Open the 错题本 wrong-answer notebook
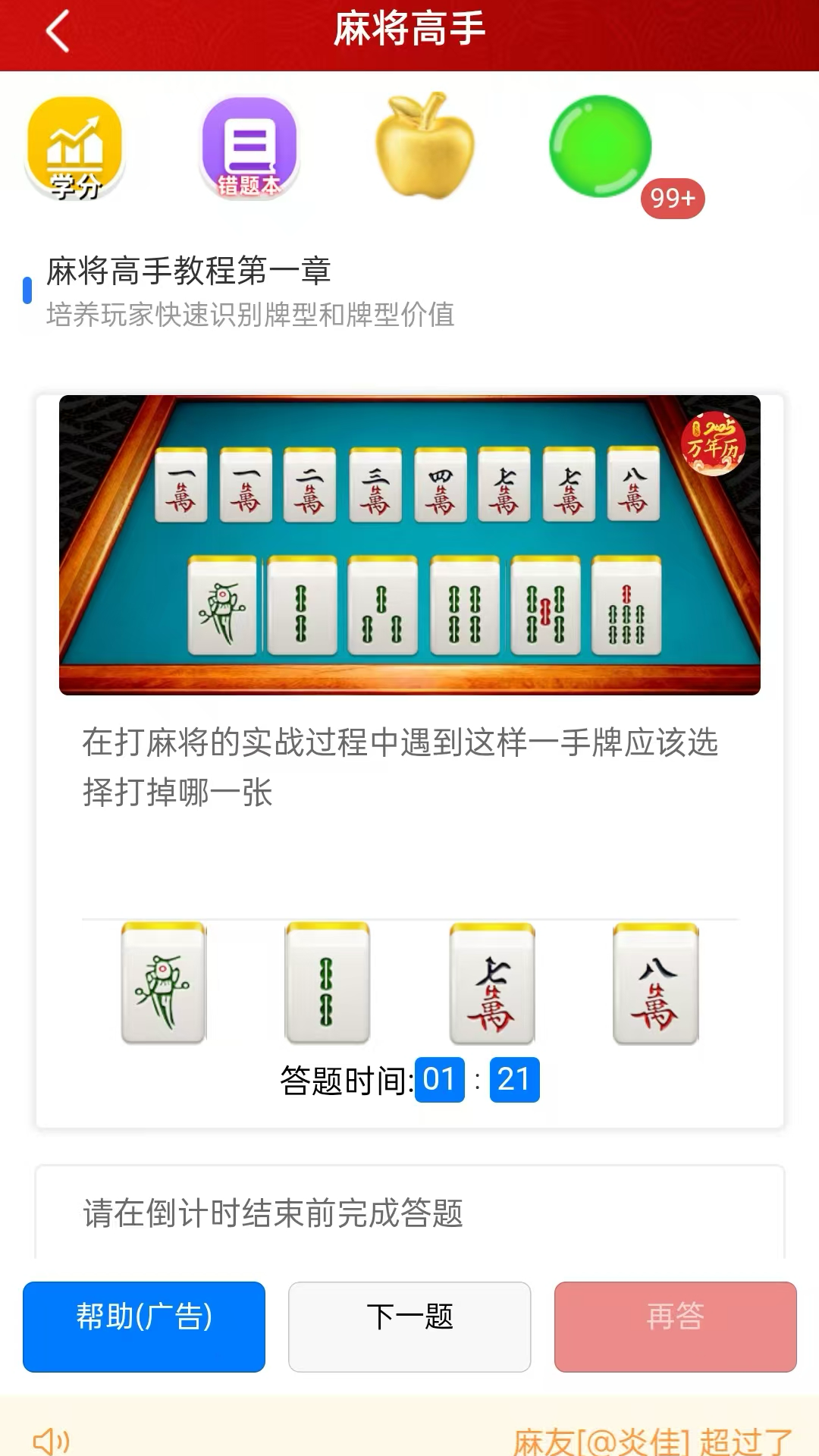The width and height of the screenshot is (819, 1456). [x=249, y=148]
